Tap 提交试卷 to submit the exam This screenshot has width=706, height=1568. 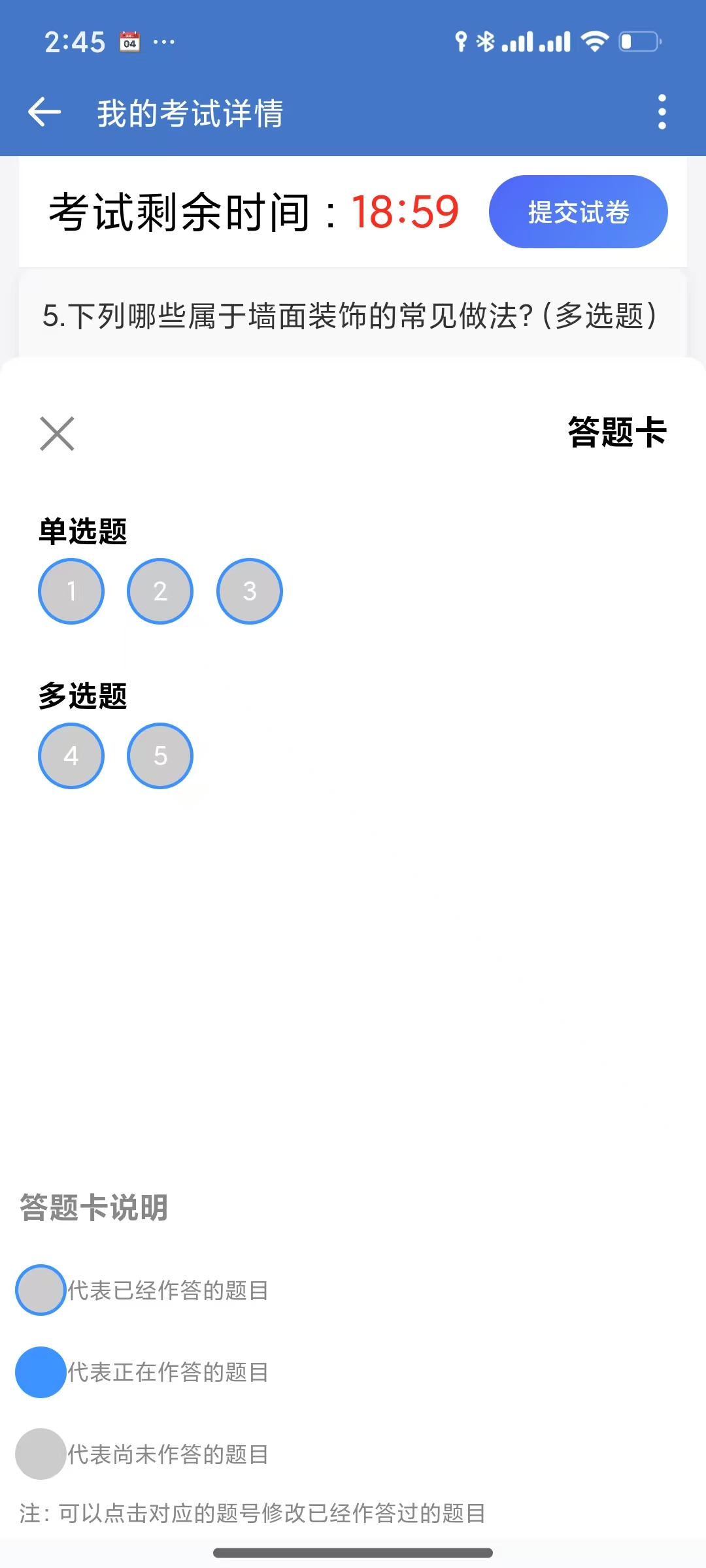[x=578, y=212]
